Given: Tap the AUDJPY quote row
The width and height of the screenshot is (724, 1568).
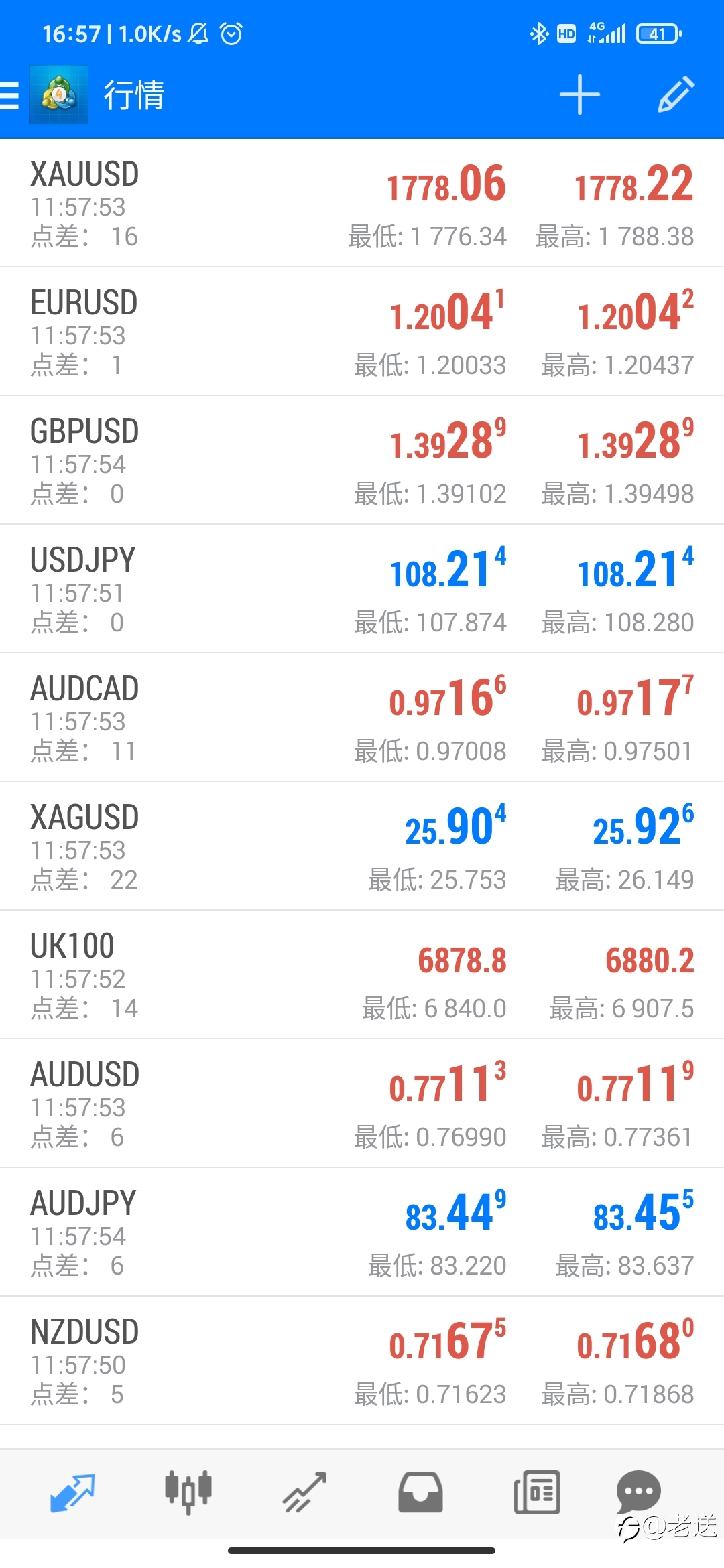Looking at the screenshot, I should tap(362, 1232).
